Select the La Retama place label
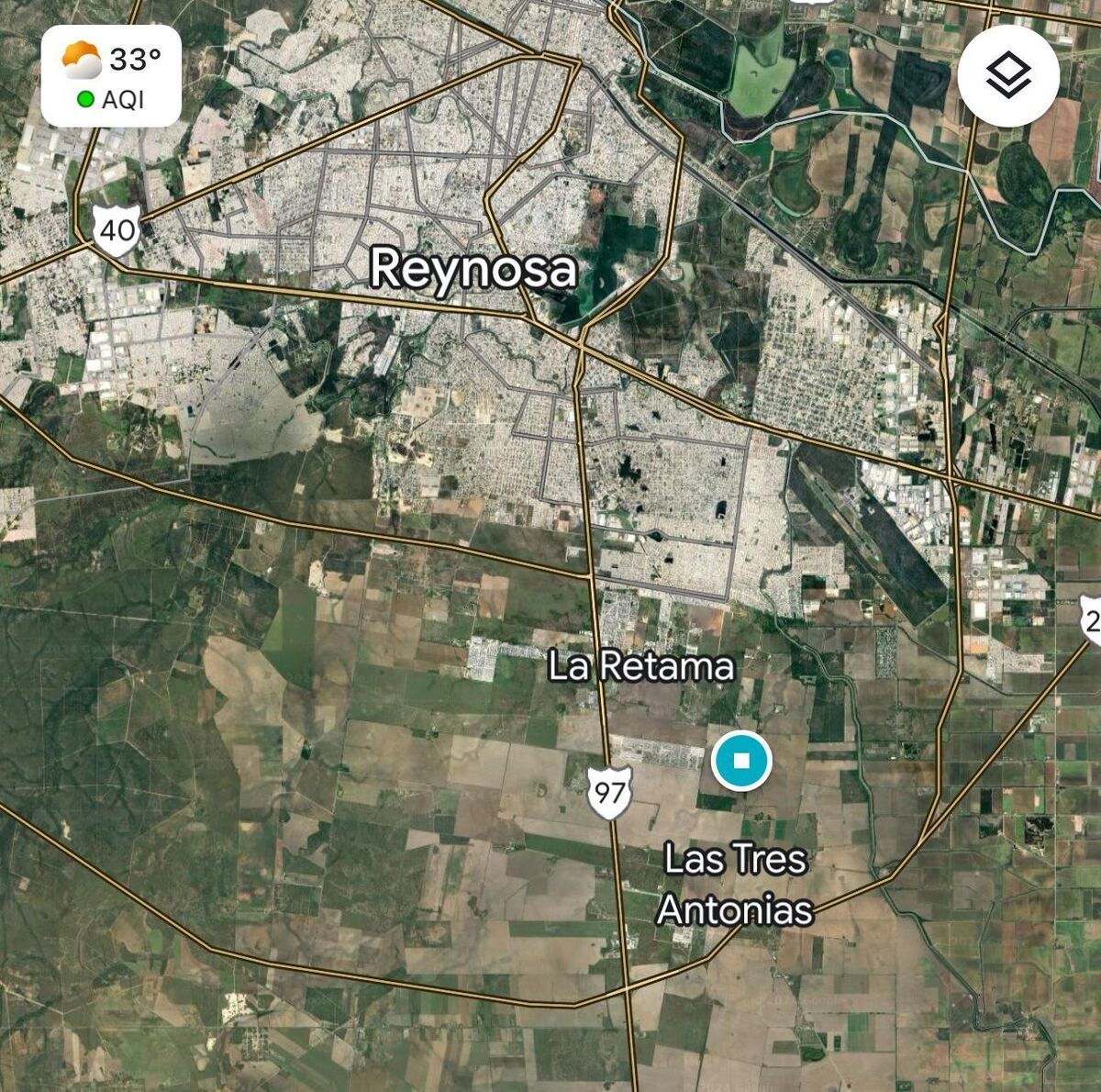Screen dimensions: 1101x1092 [640, 666]
